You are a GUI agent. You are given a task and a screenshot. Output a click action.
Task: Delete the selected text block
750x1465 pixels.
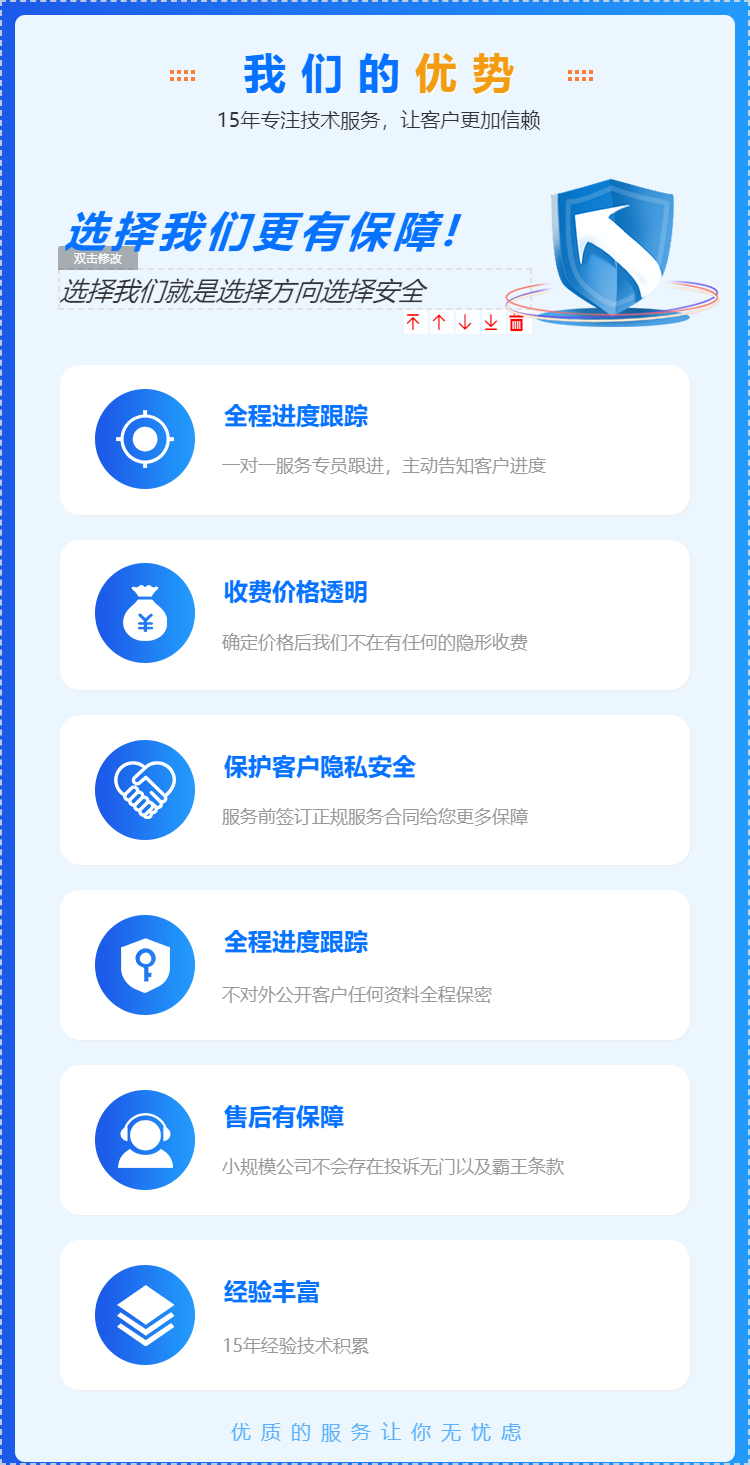coord(516,323)
